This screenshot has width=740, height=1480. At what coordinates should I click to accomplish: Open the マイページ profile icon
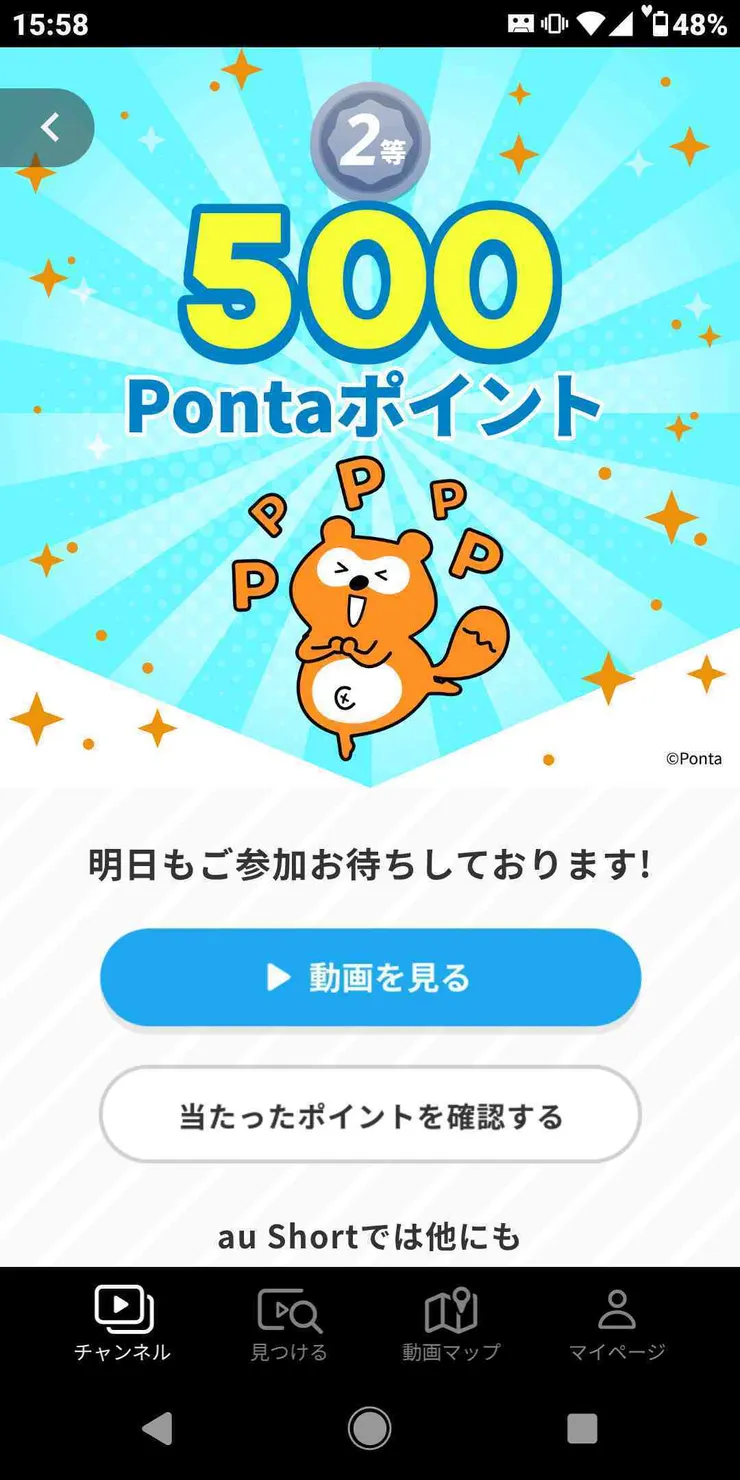tap(617, 1308)
